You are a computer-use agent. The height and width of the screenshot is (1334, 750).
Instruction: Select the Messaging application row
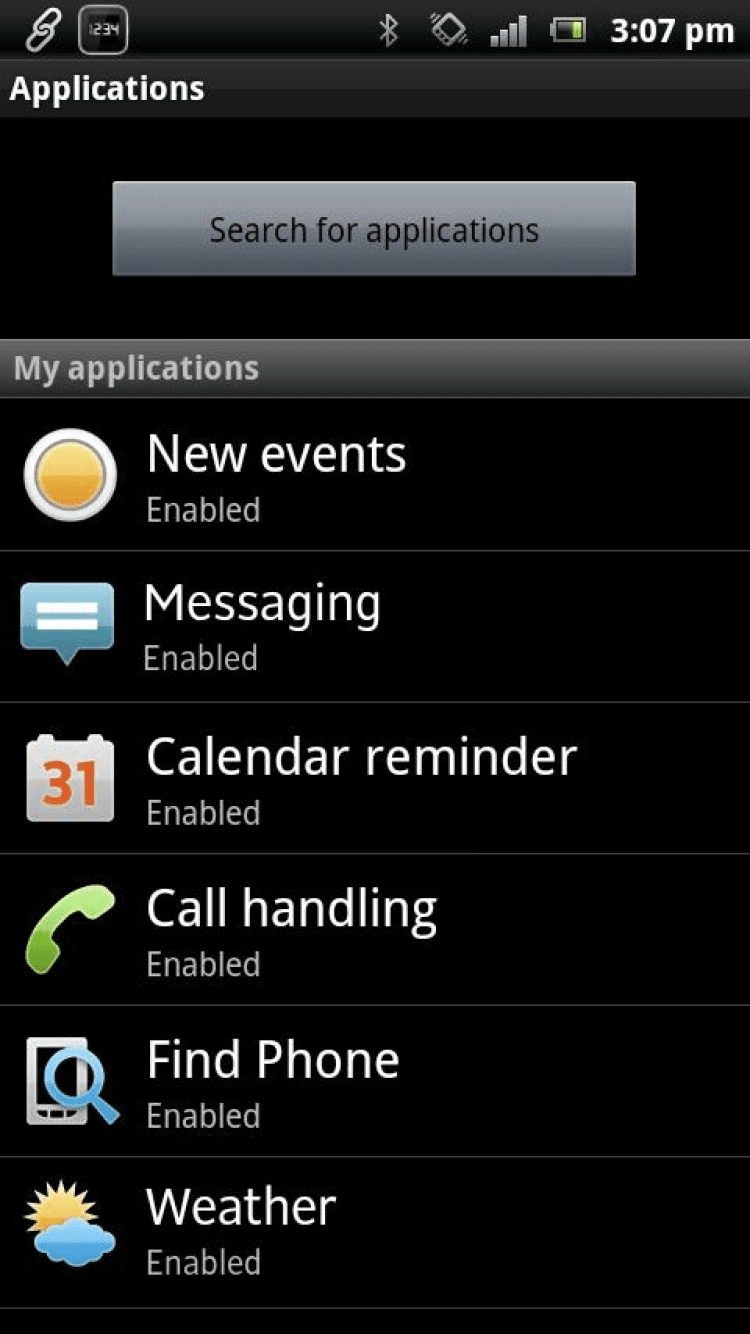pyautogui.click(x=375, y=627)
